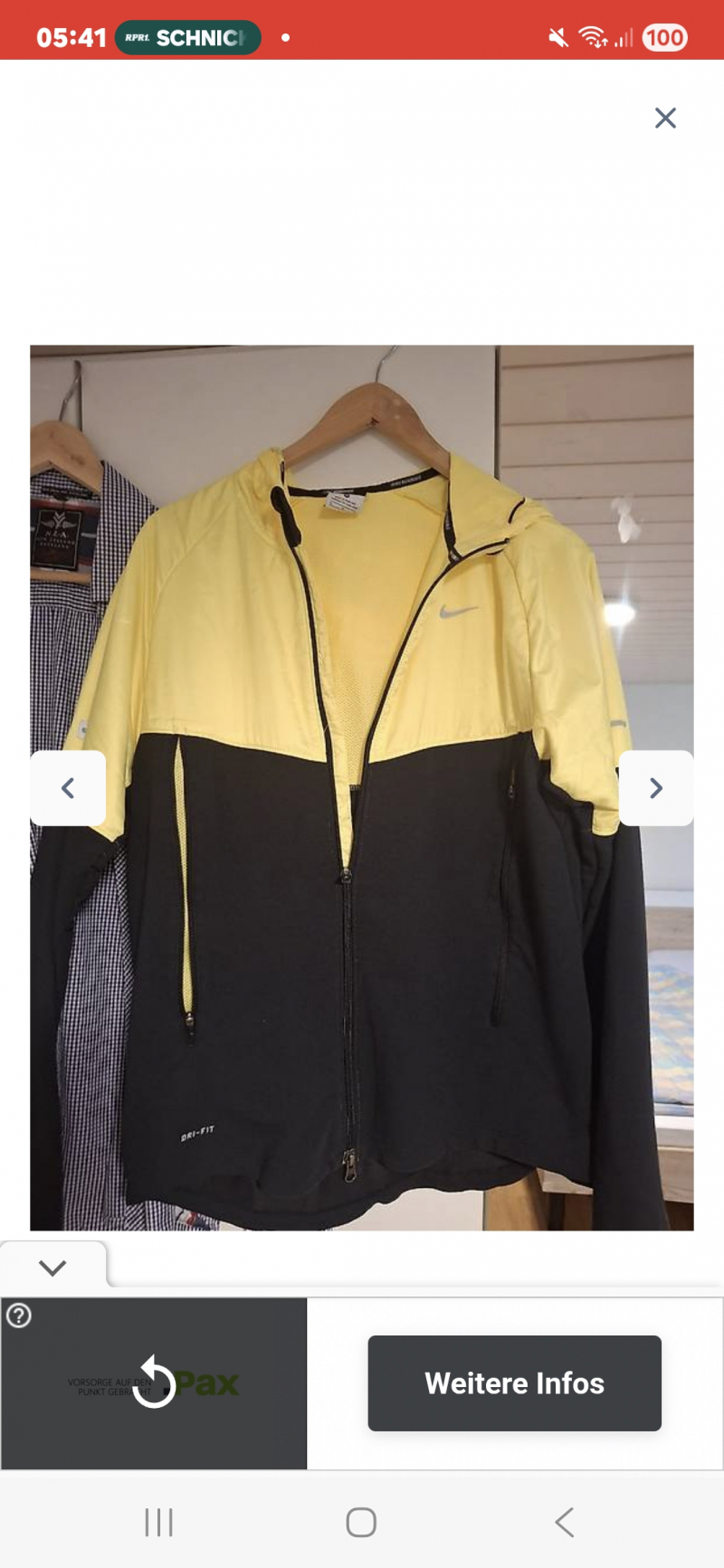Show the previous photo
This screenshot has width=724, height=1568.
[x=68, y=788]
